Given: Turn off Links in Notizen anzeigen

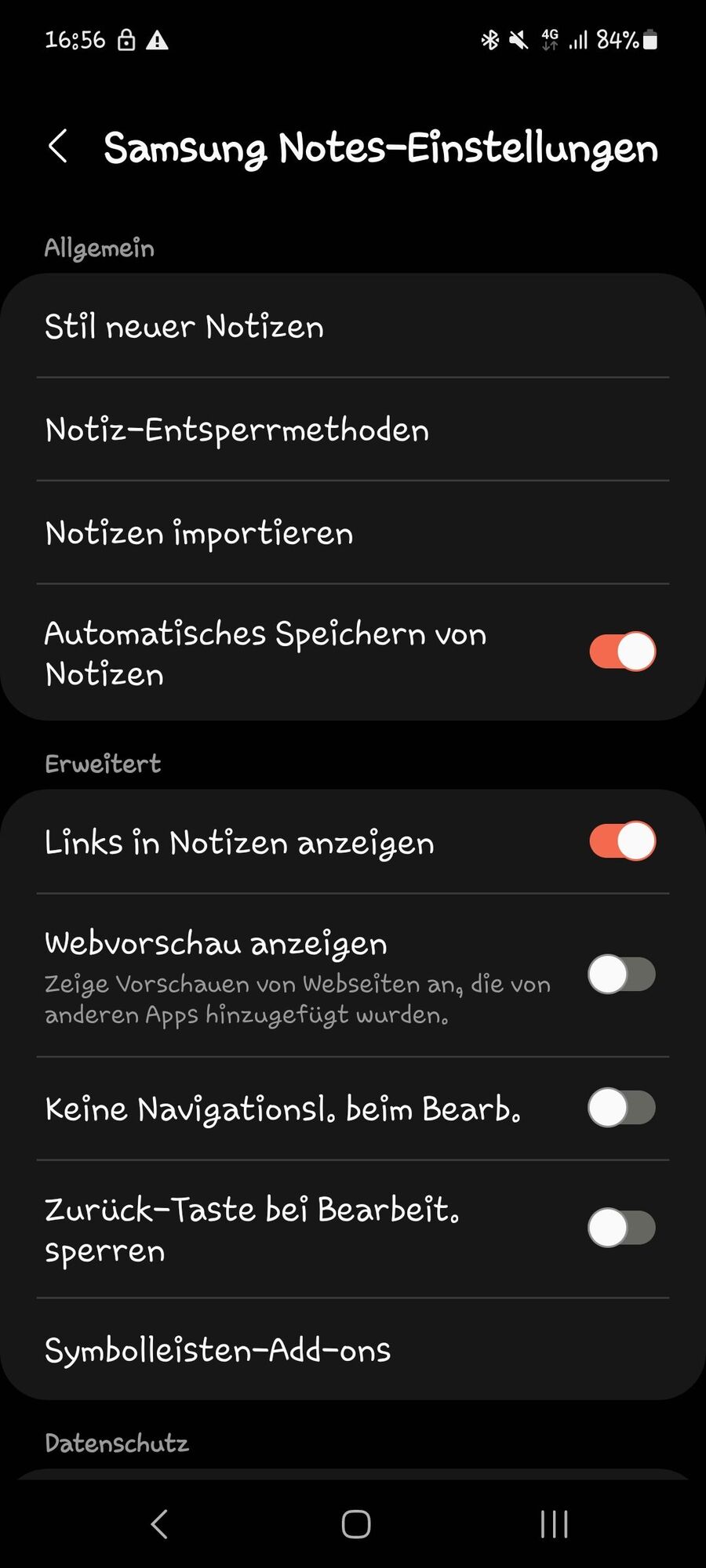Looking at the screenshot, I should (x=622, y=841).
